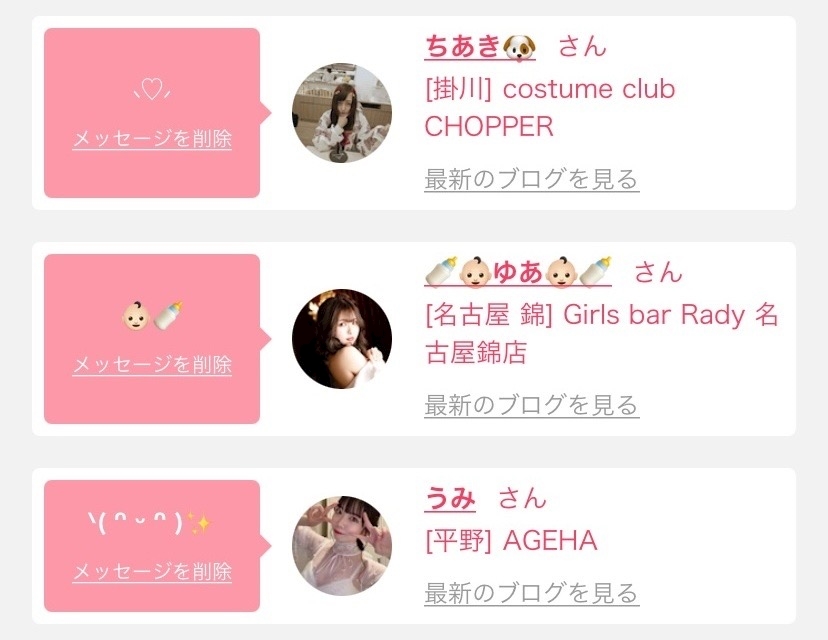Delete the message sent to ゆあ
This screenshot has height=640, width=828.
pos(152,365)
